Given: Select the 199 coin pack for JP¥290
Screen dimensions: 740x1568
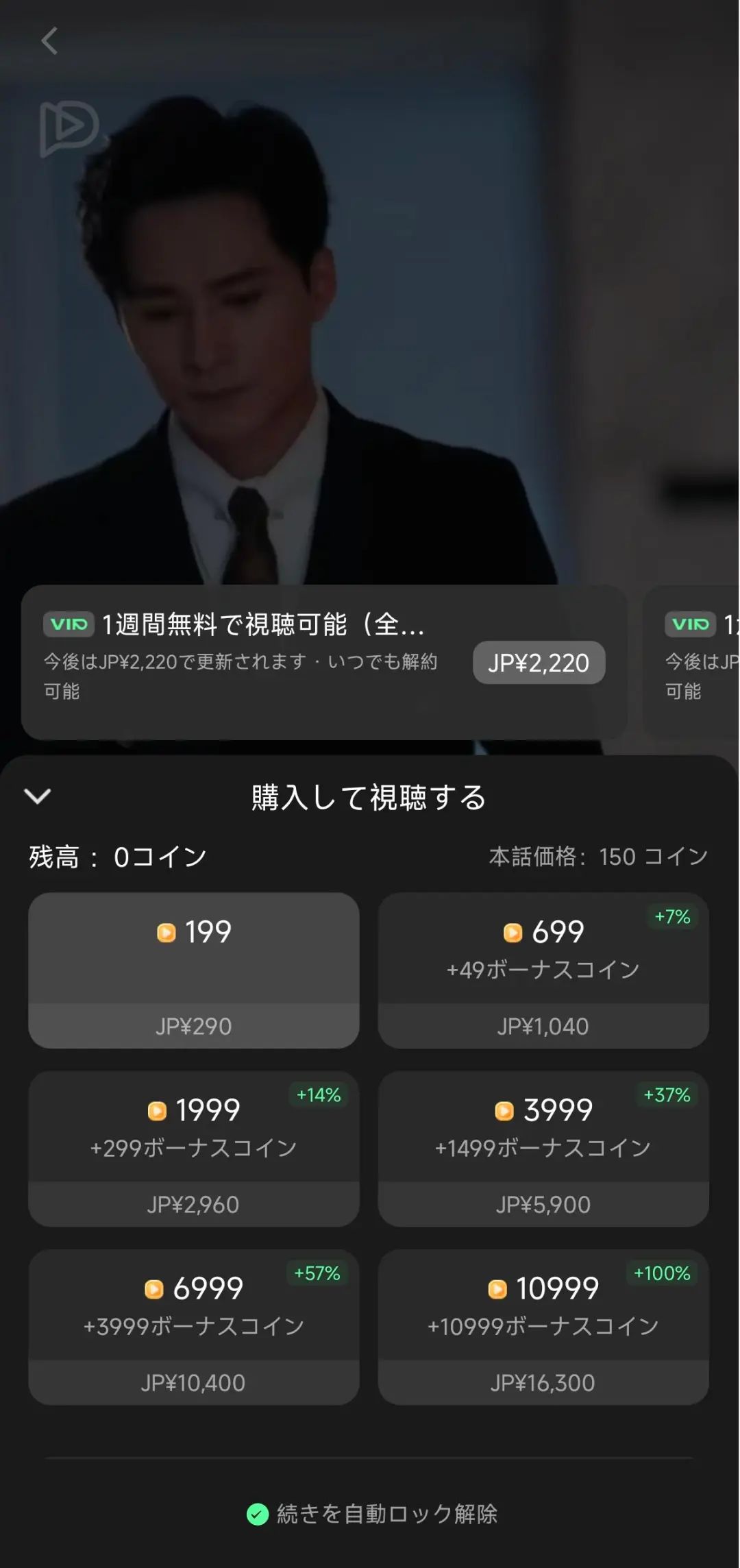Looking at the screenshot, I should [193, 970].
